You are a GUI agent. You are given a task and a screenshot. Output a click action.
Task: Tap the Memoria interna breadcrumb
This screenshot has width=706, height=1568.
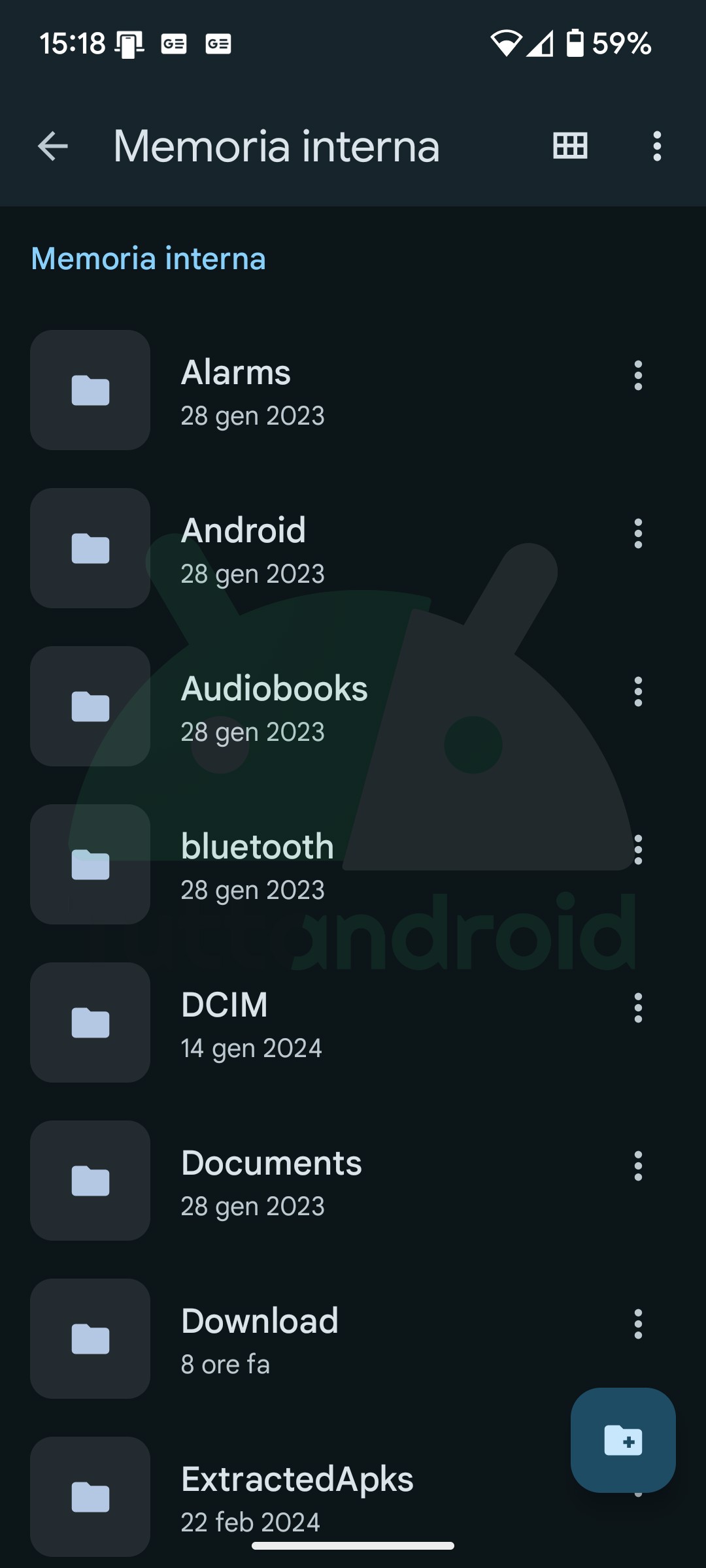click(148, 259)
